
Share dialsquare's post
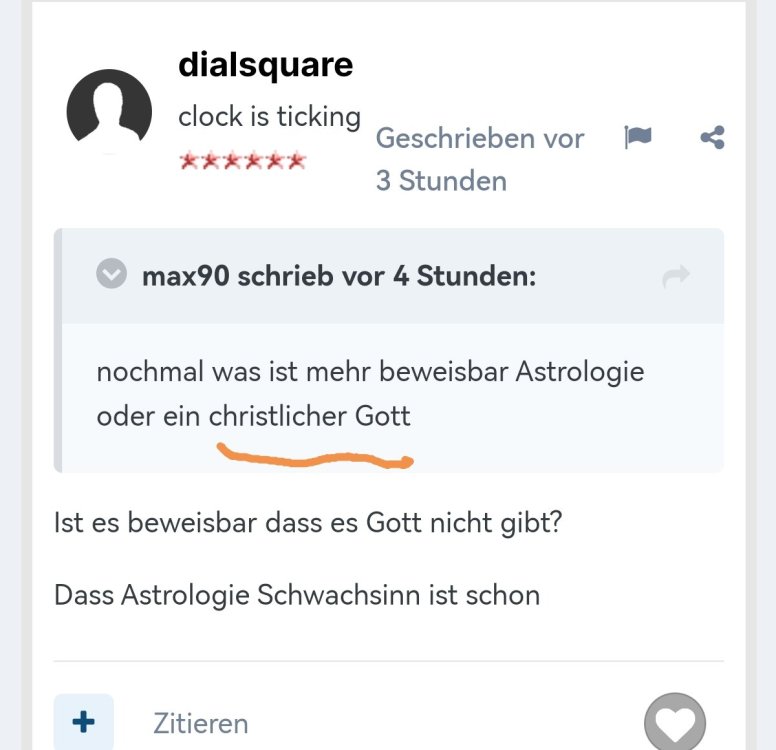[712, 138]
